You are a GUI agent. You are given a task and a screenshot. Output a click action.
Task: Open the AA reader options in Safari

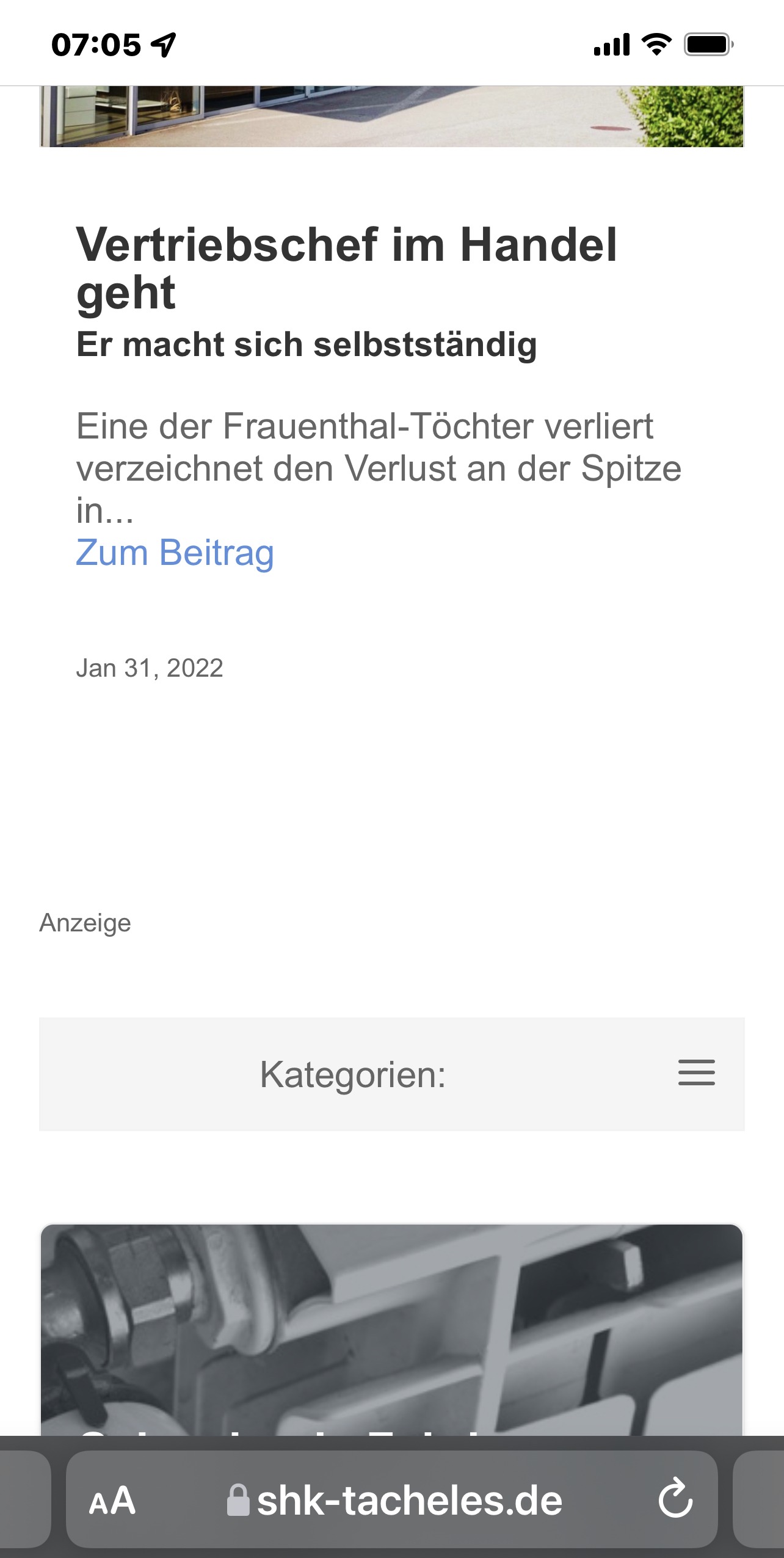tap(112, 1501)
